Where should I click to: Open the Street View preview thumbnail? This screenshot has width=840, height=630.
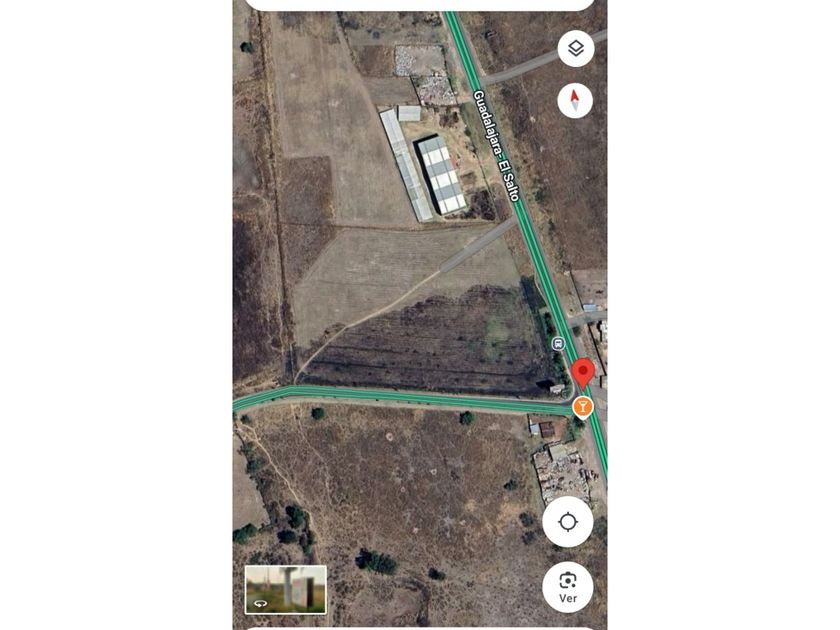[x=286, y=589]
